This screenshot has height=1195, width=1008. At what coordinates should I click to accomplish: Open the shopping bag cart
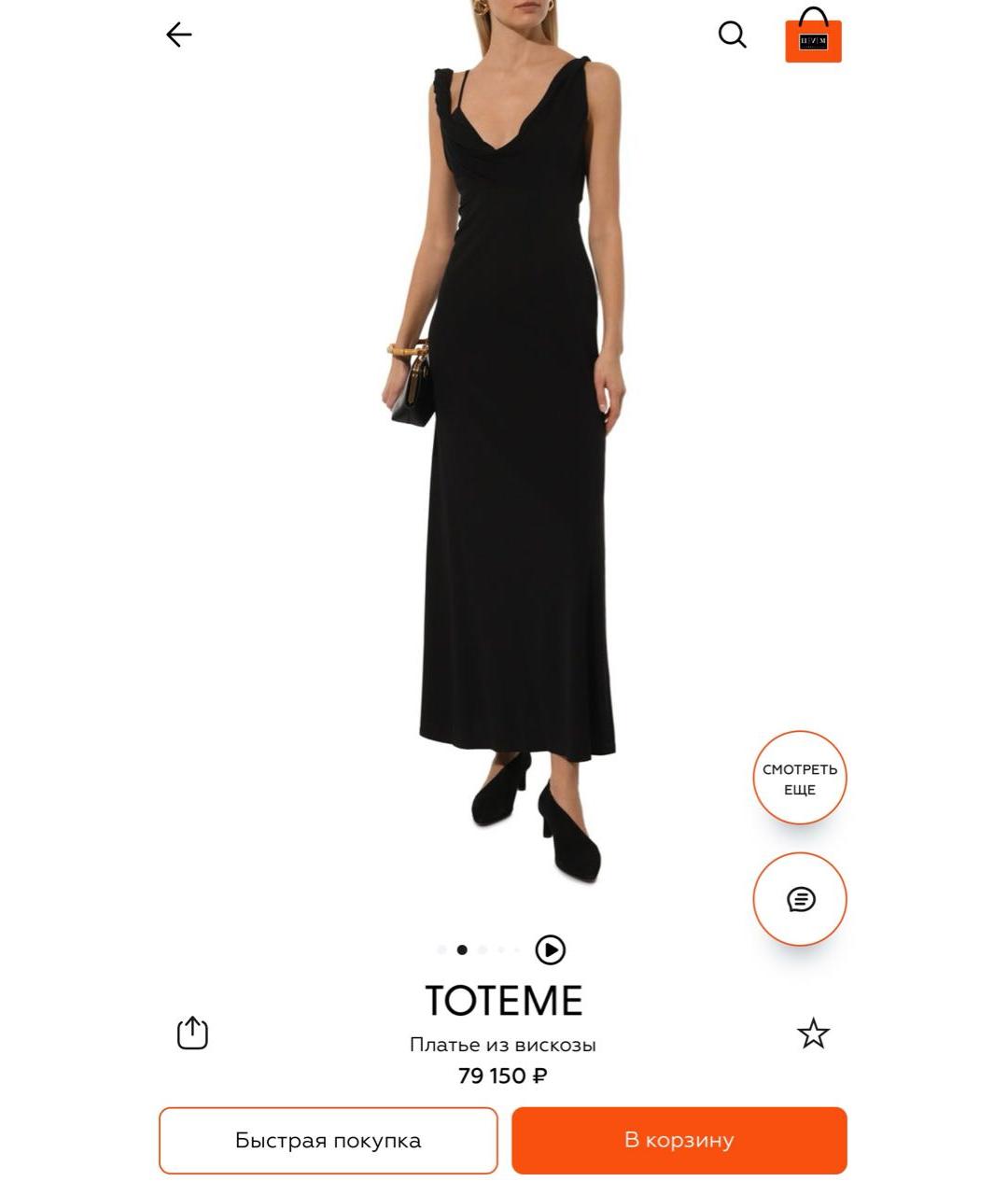pos(813,37)
